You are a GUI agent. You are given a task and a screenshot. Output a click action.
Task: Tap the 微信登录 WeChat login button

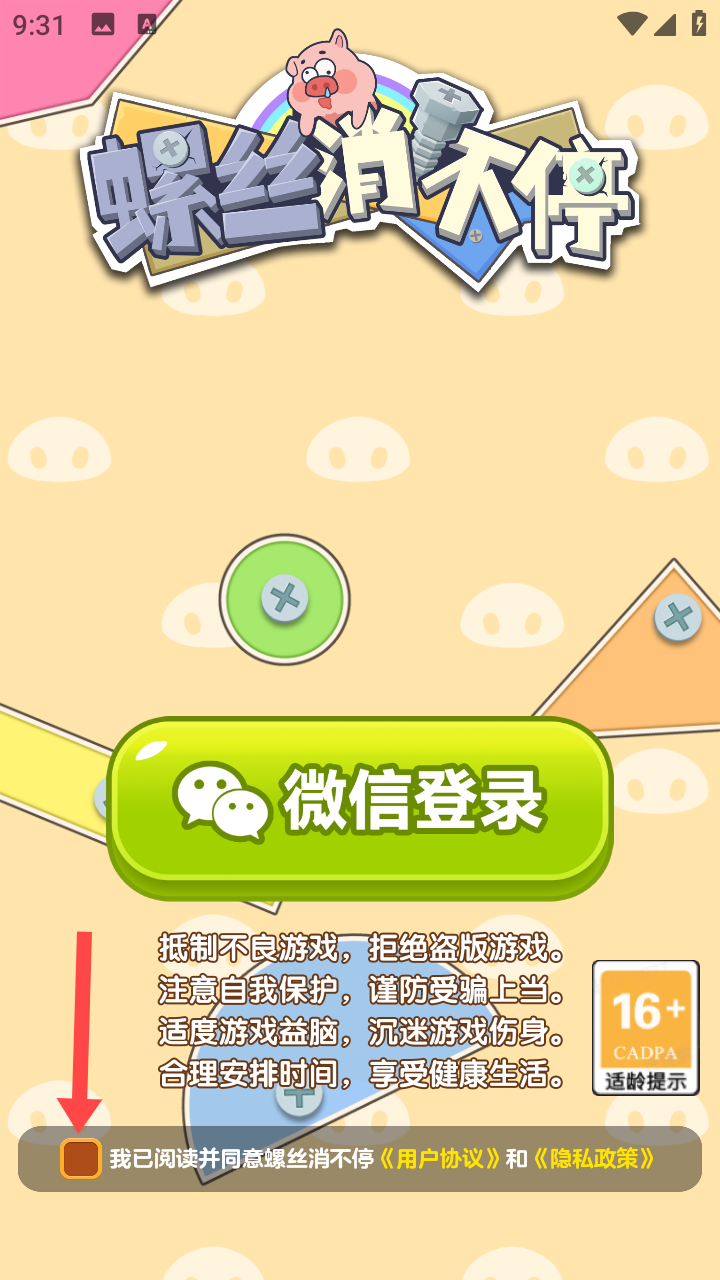(x=360, y=805)
